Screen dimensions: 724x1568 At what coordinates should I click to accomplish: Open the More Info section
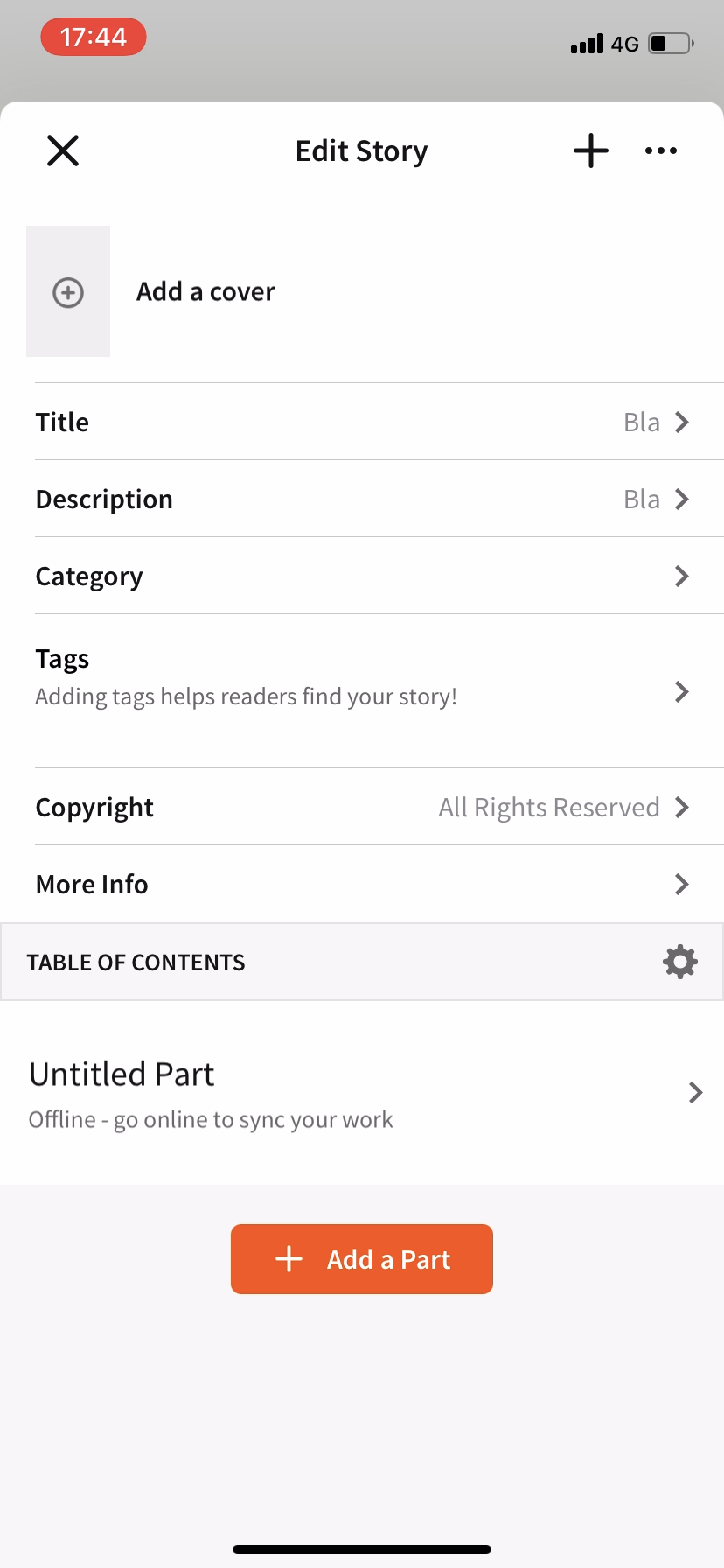tap(682, 884)
